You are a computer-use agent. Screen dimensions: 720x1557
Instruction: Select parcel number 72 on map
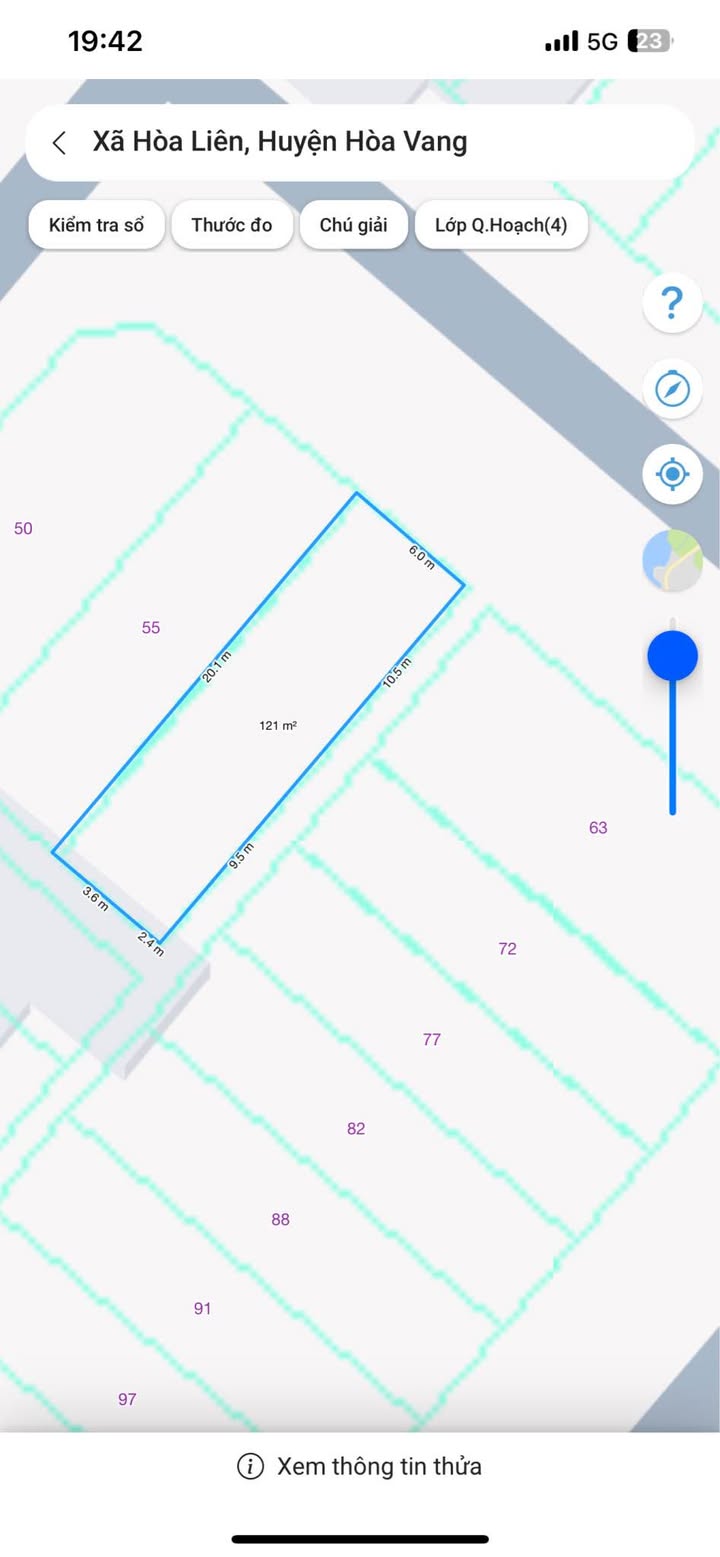(x=507, y=949)
